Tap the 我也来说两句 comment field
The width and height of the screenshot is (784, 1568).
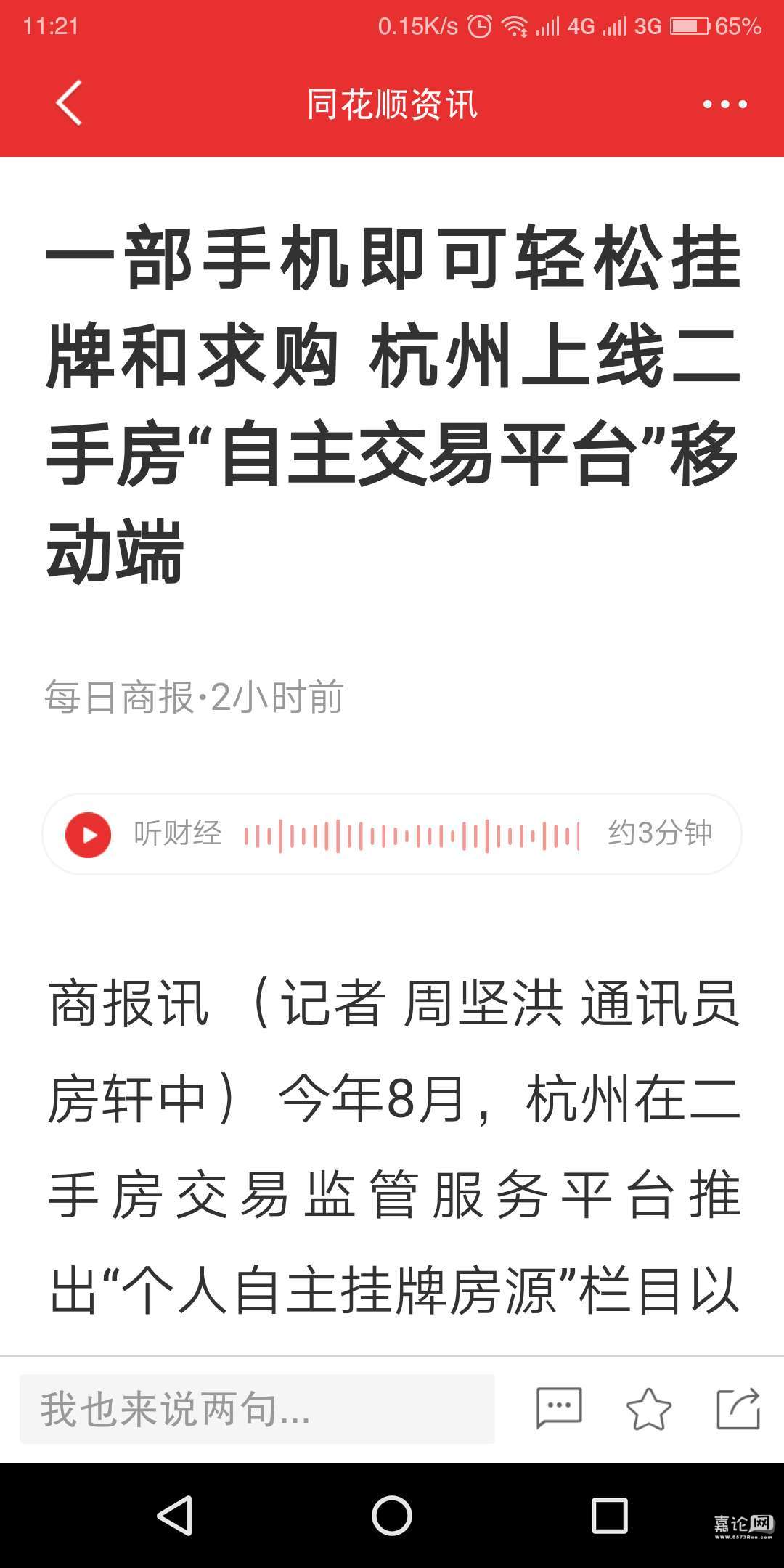(257, 1409)
